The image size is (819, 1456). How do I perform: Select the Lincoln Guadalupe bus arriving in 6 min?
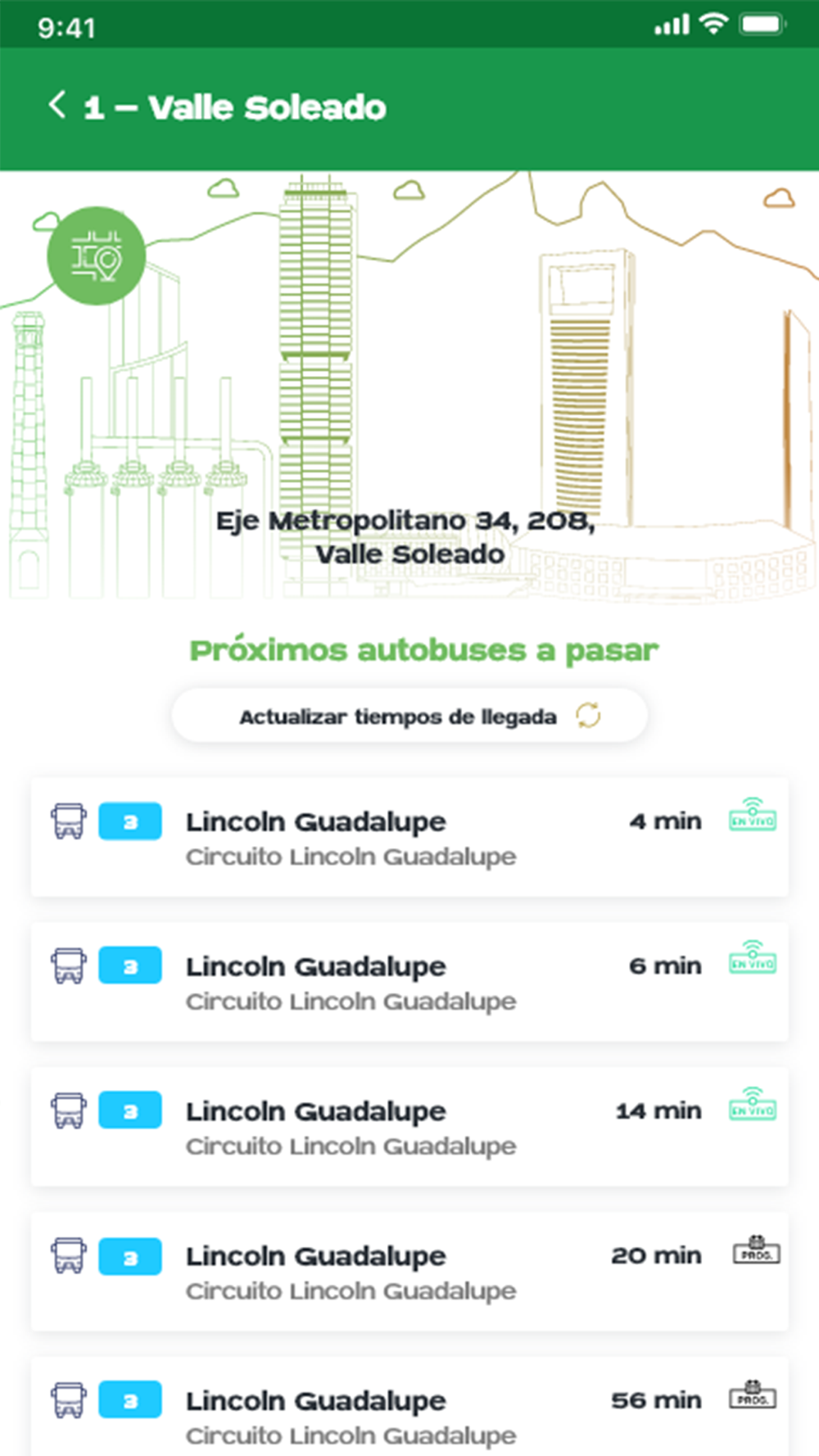pos(409,982)
